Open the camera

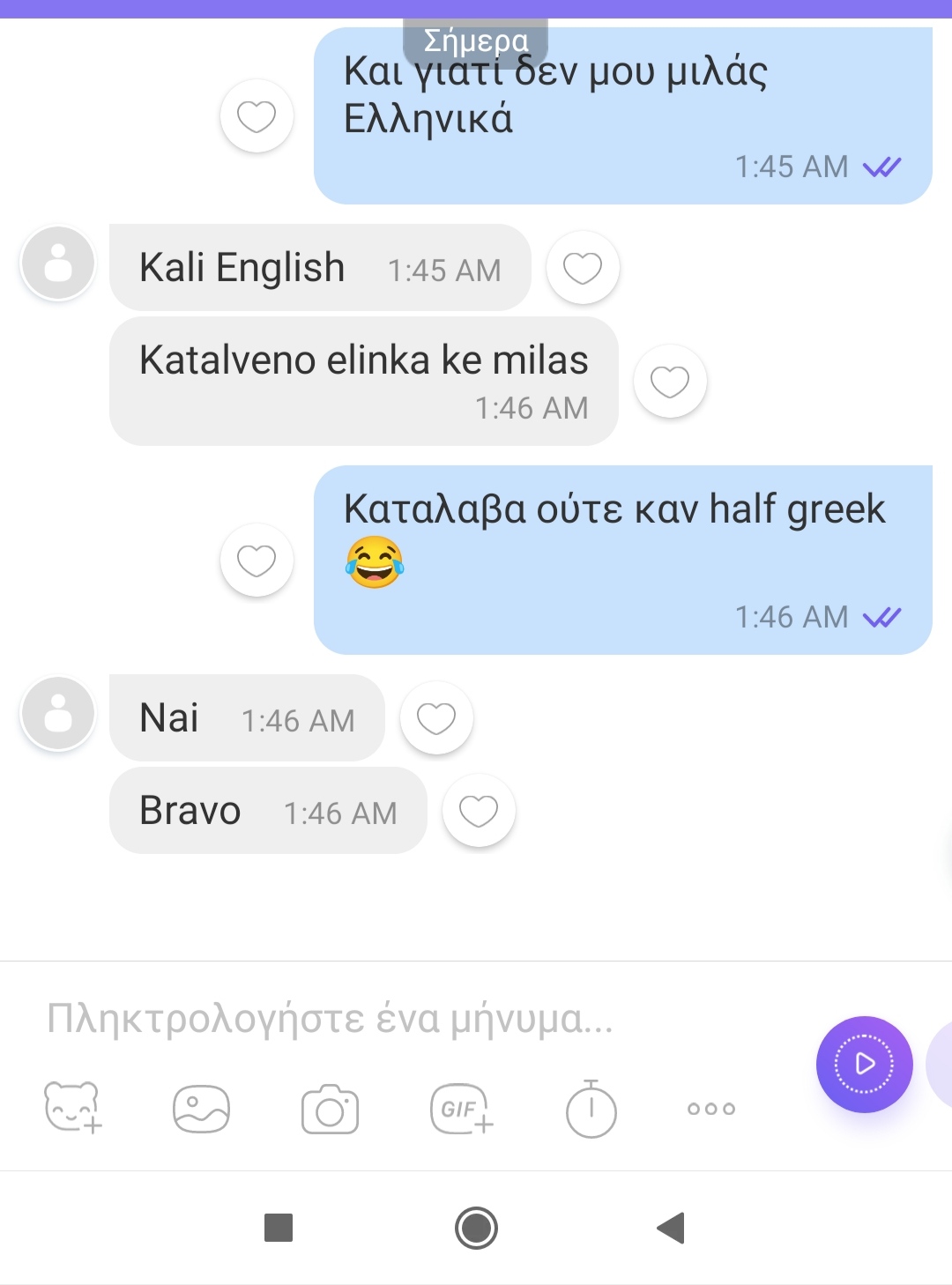(x=330, y=1109)
